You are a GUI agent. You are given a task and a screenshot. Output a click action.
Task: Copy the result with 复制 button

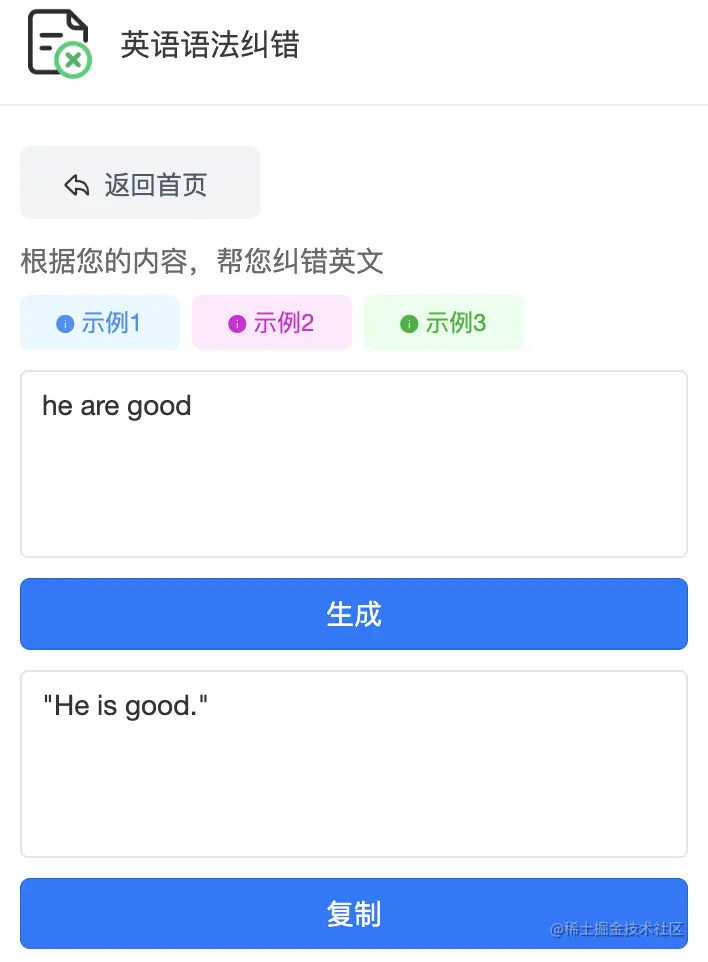point(354,913)
